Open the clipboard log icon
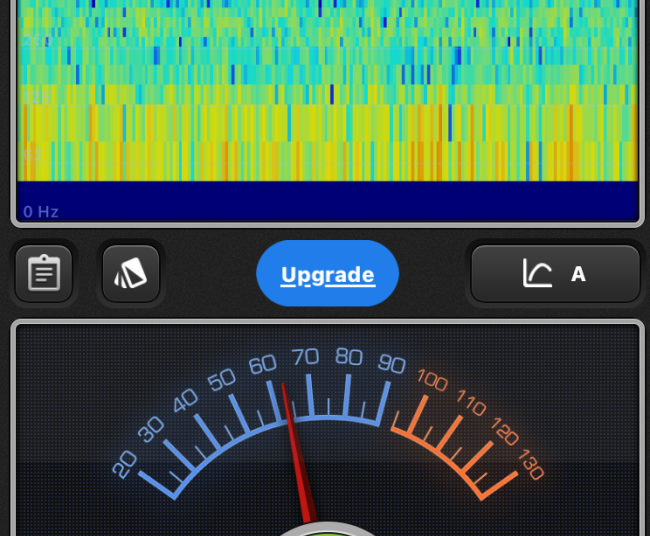Viewport: 650px width, 536px height. [44, 274]
